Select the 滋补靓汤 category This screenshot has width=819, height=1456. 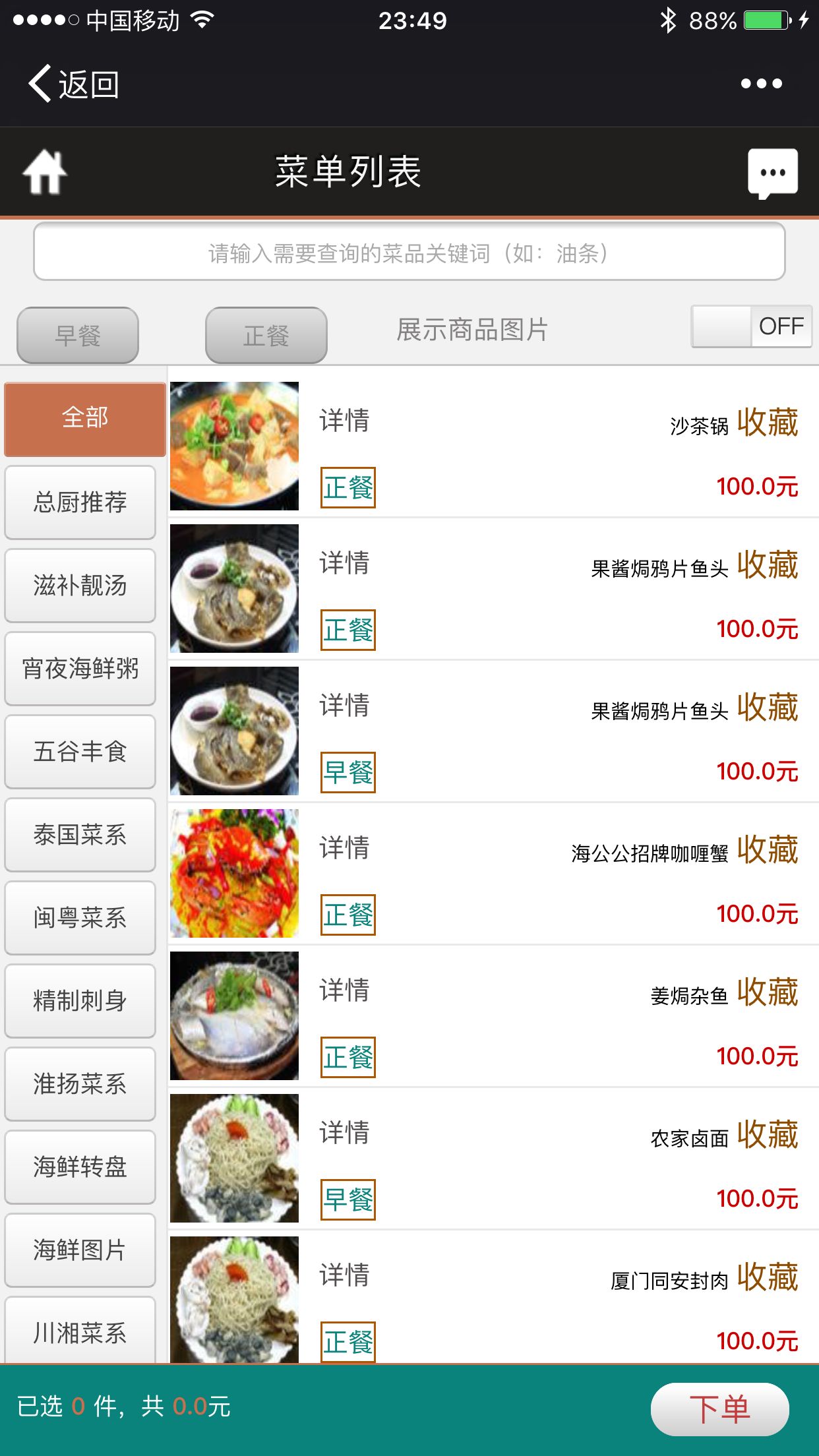click(x=79, y=584)
